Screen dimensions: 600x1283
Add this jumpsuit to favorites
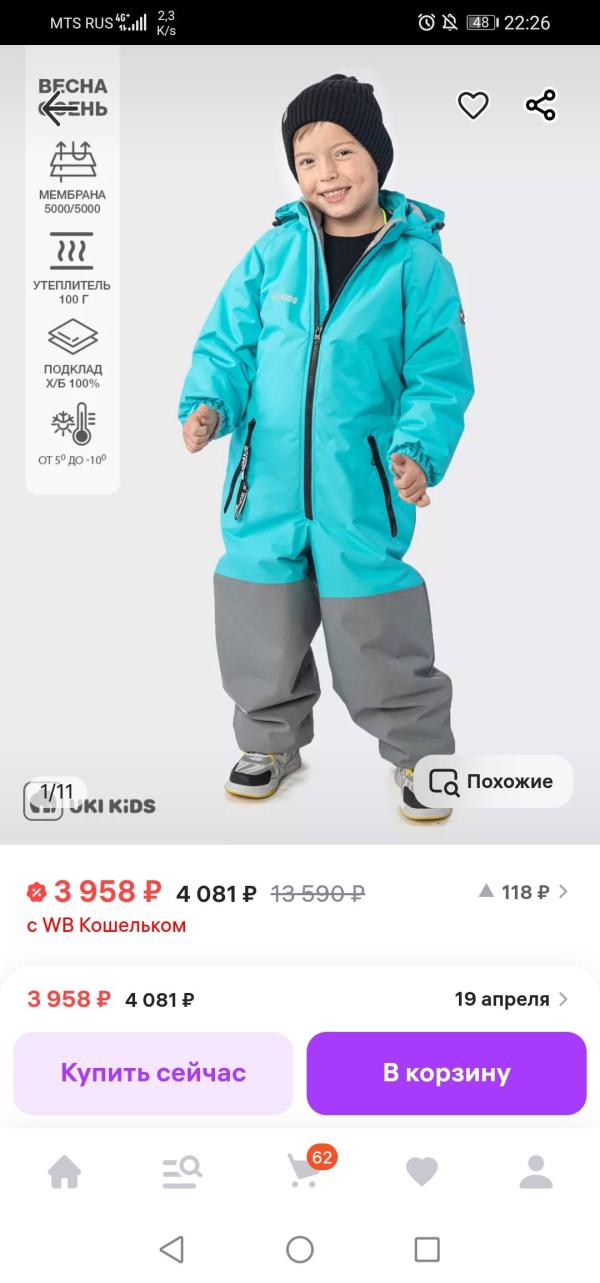473,105
